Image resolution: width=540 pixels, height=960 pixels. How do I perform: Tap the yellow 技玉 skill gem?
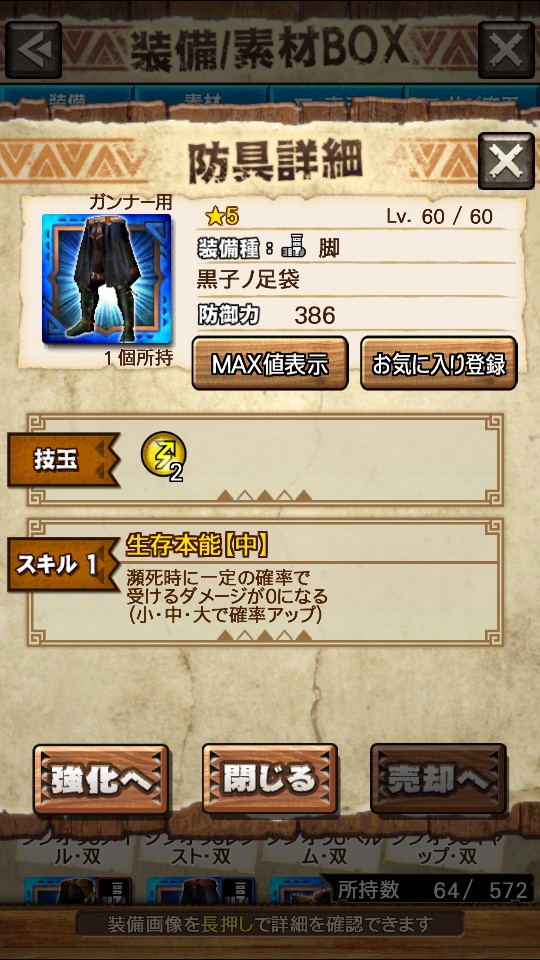pyautogui.click(x=163, y=454)
